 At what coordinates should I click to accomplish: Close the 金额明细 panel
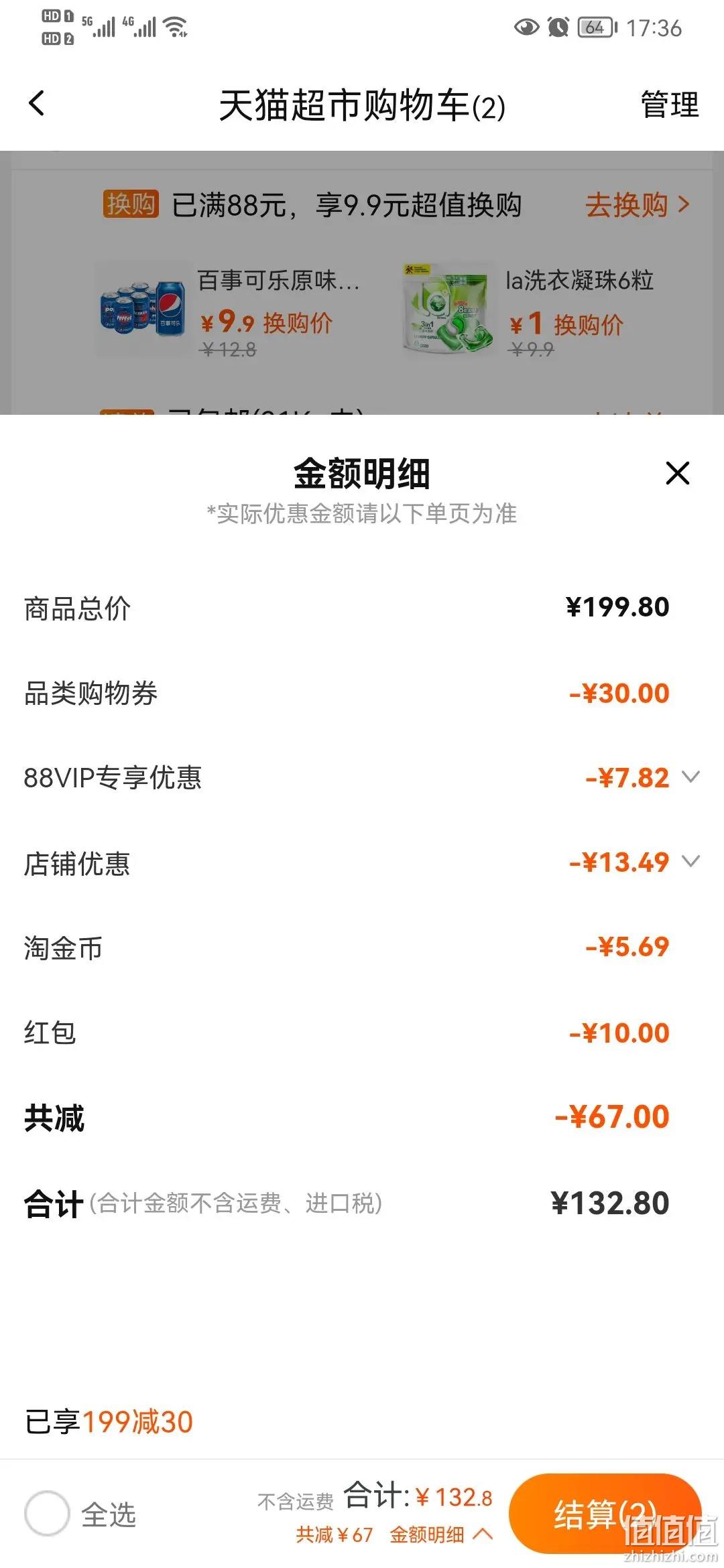pos(677,473)
